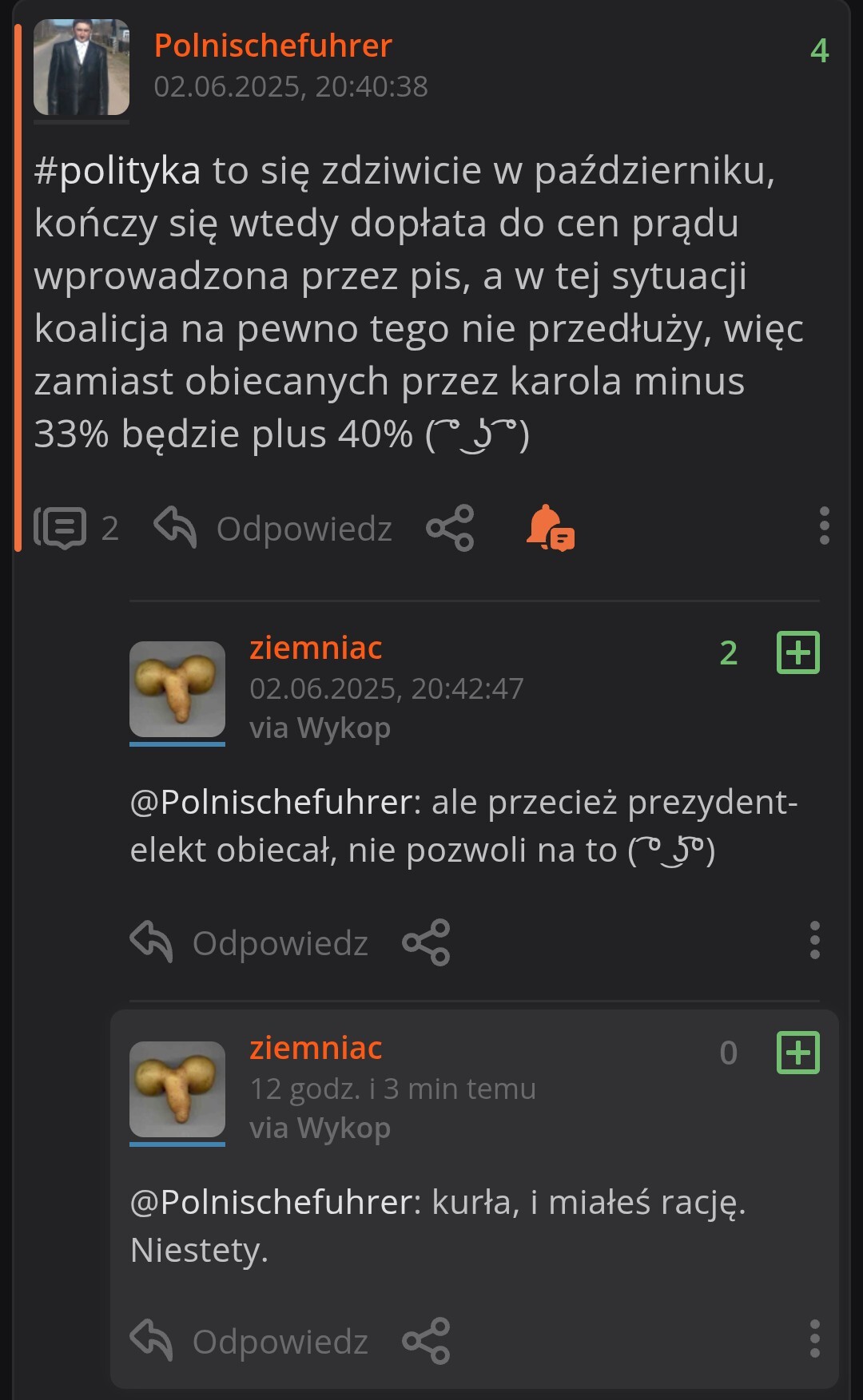Viewport: 863px width, 1400px height.
Task: Share Polnischefuhrer's post
Action: point(451,528)
